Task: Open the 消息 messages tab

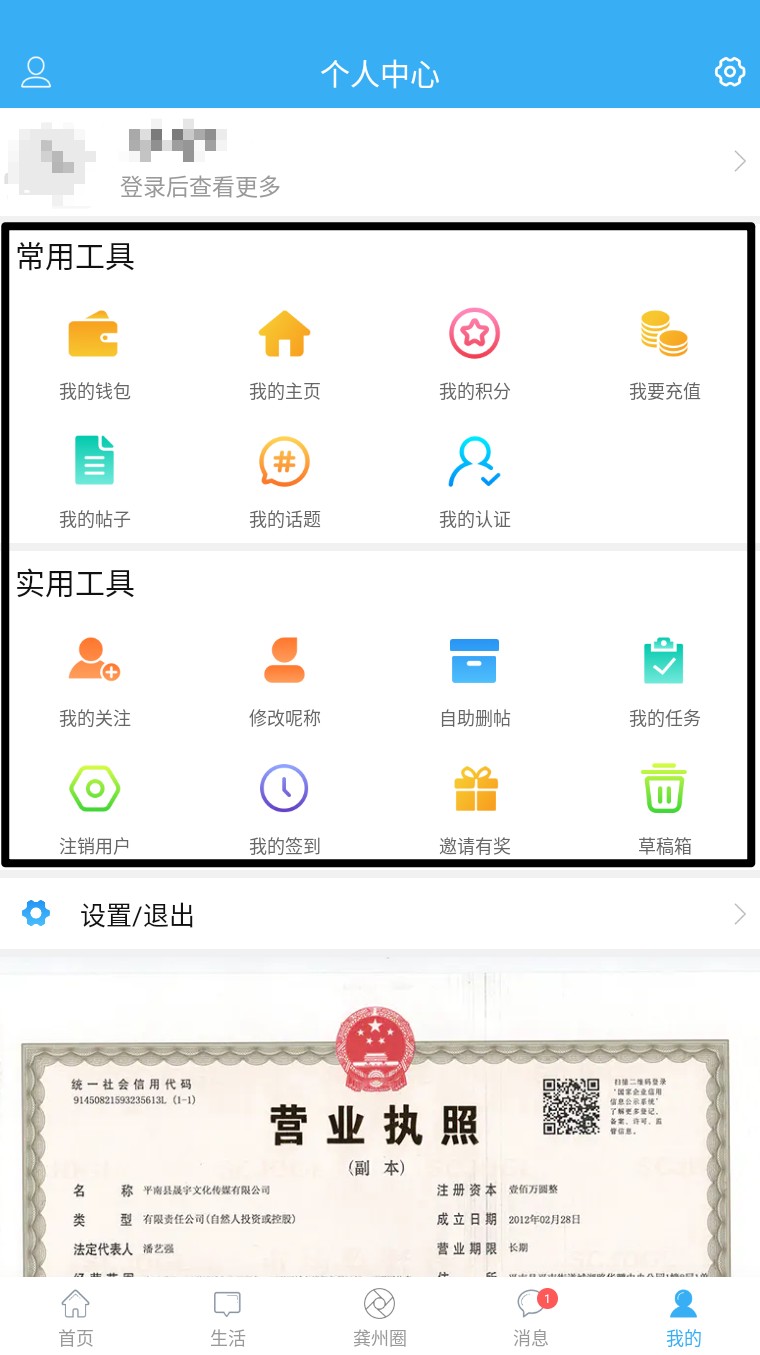Action: click(531, 1318)
